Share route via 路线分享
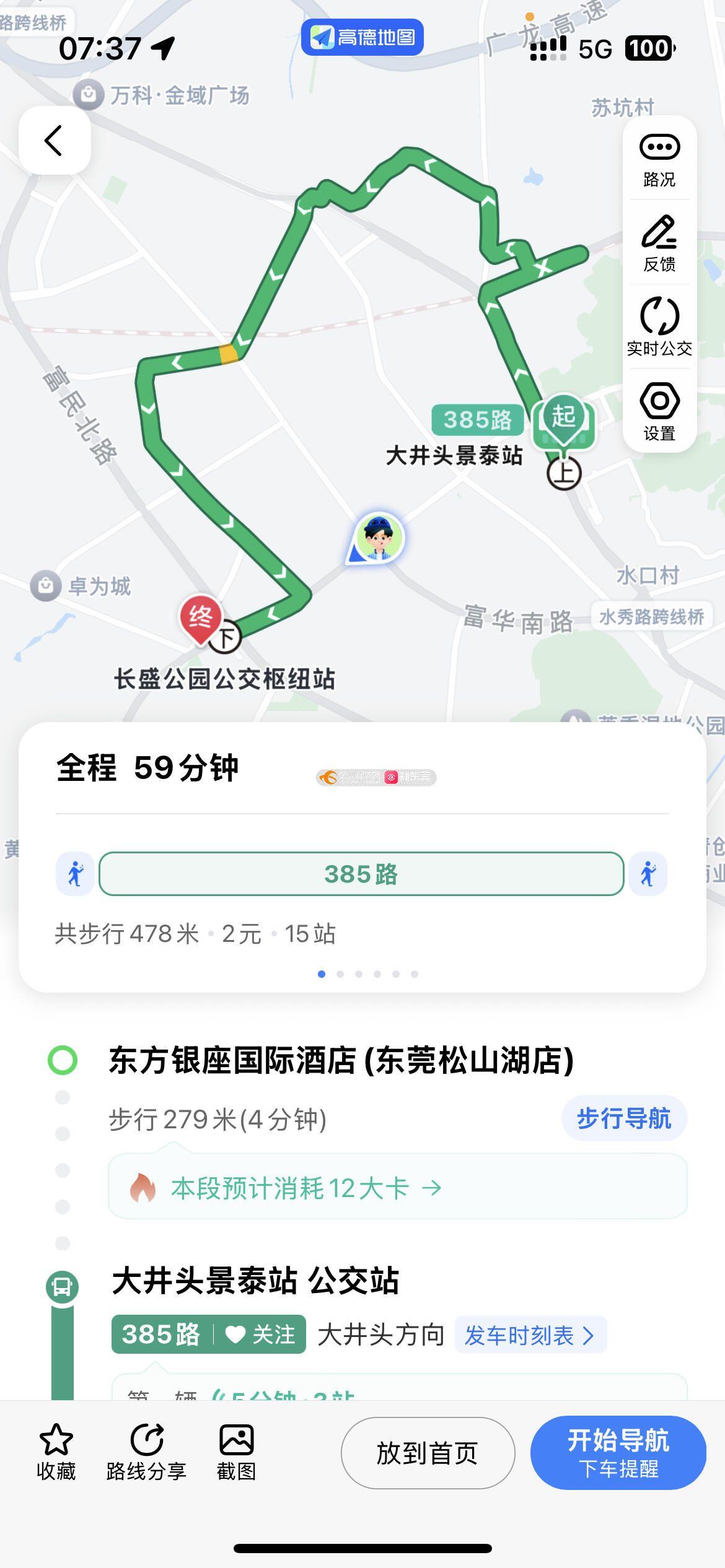 [146, 1452]
